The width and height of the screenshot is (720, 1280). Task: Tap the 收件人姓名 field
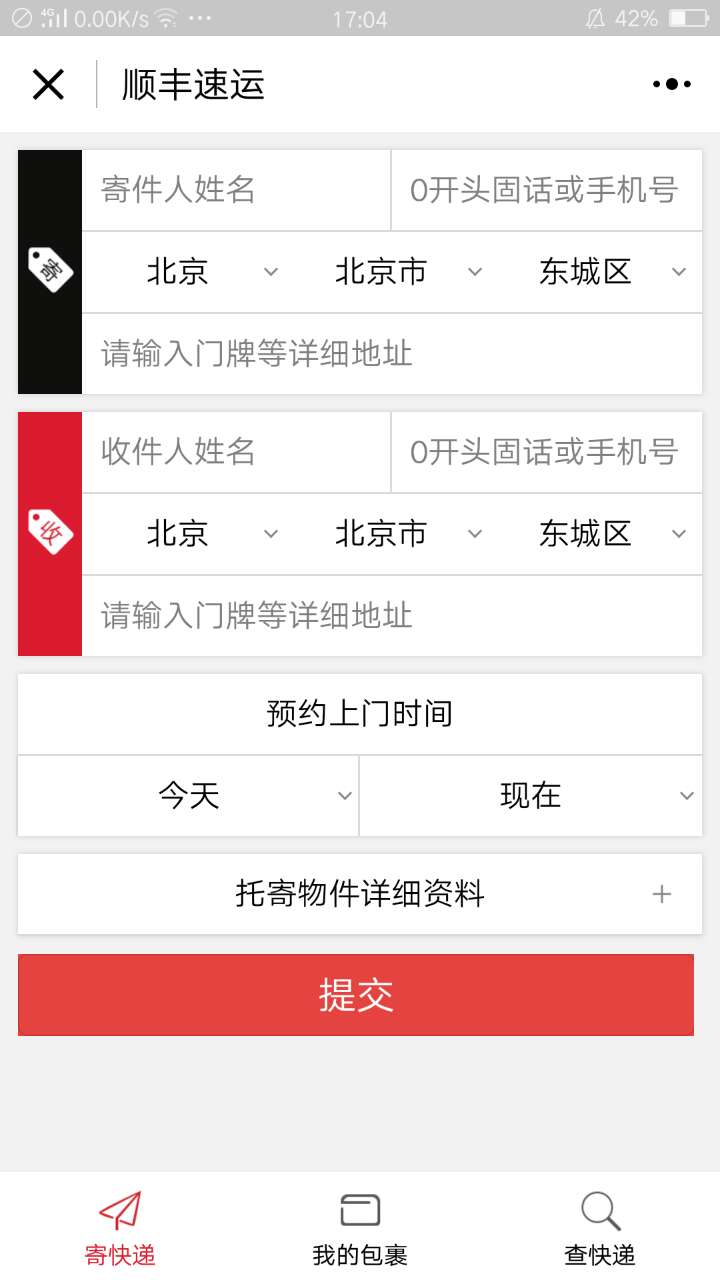[236, 452]
